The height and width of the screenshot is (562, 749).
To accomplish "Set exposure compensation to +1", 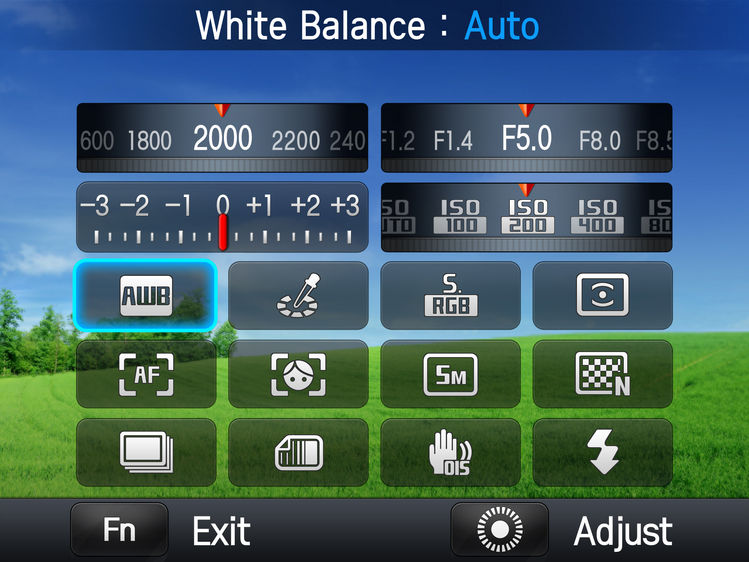I will point(259,207).
